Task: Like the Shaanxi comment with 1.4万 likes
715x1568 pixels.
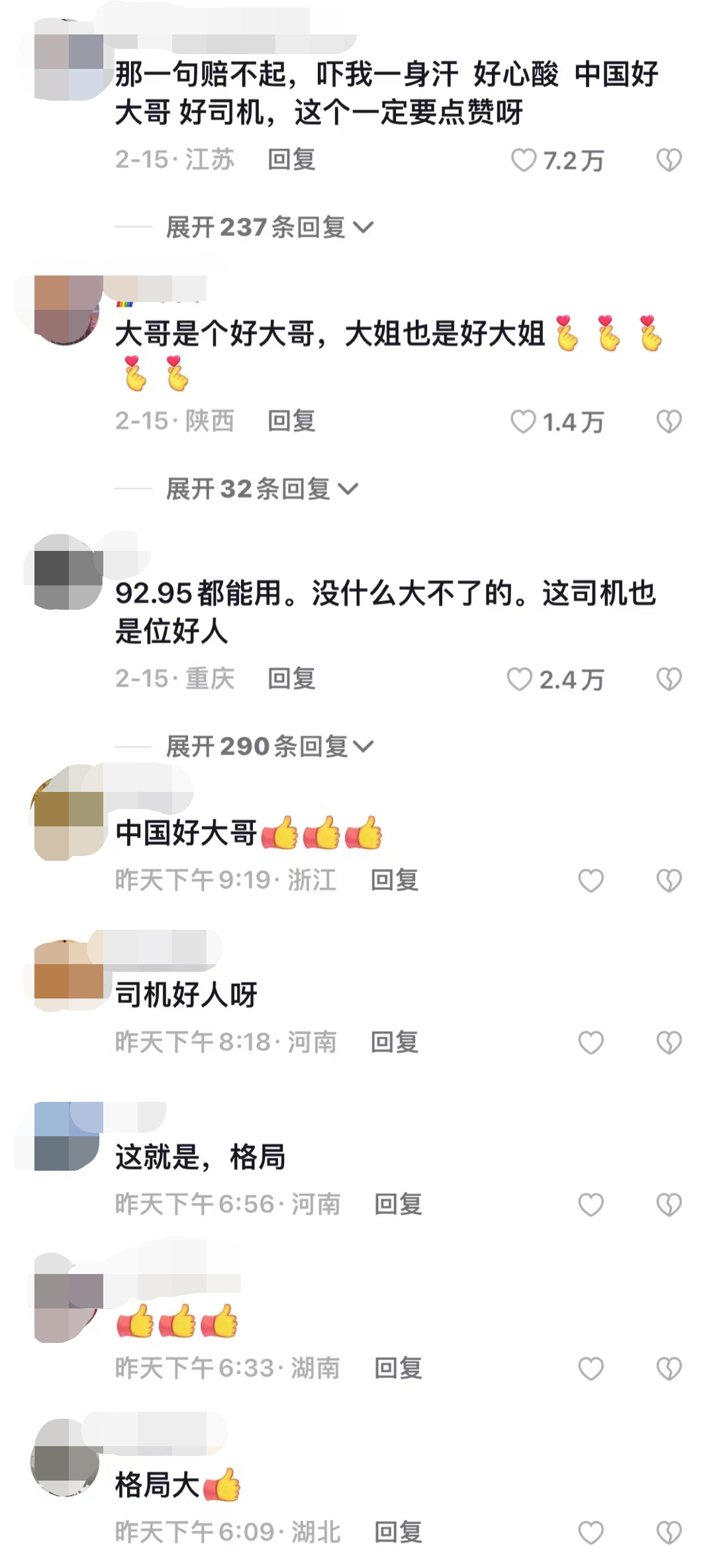Action: point(524,422)
